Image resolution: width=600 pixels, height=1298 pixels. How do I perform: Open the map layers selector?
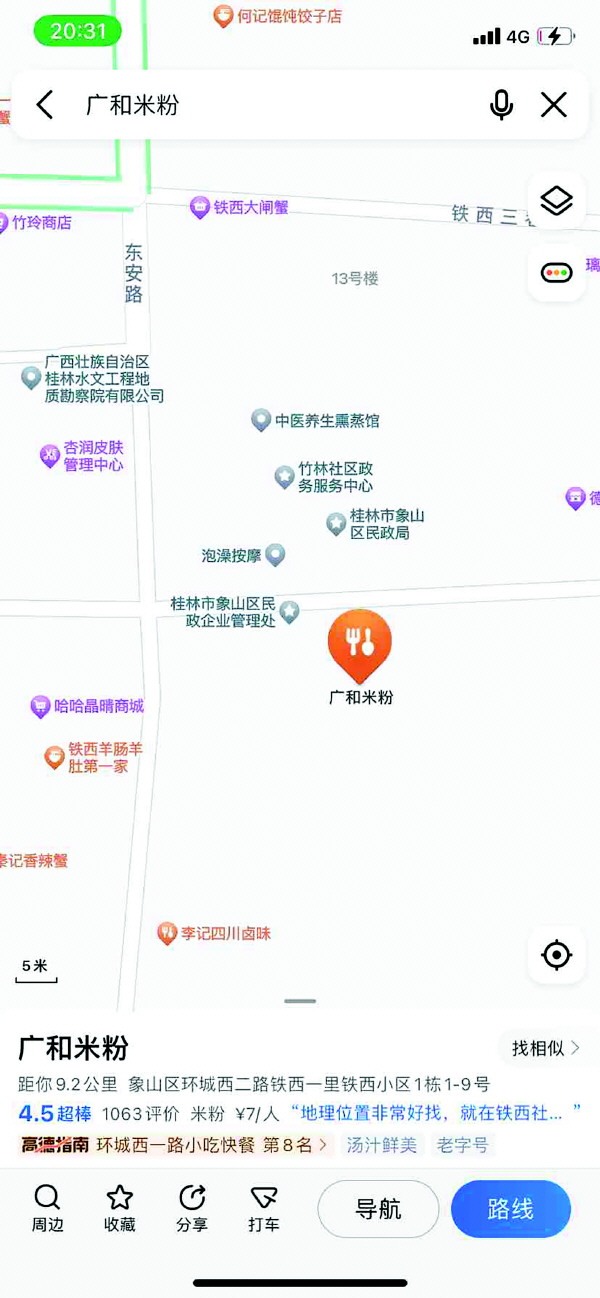[556, 201]
